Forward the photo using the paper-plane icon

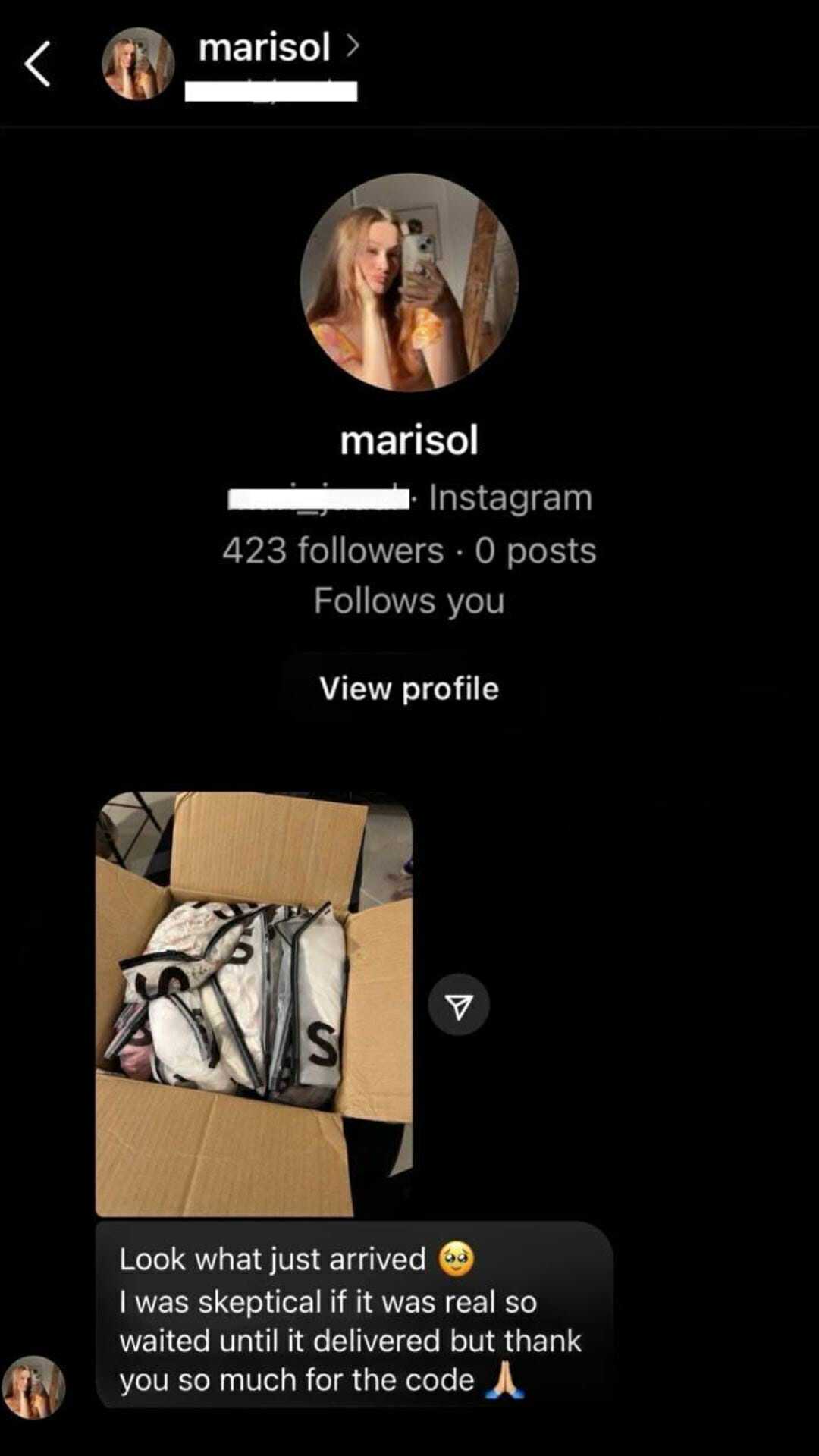point(459,1006)
